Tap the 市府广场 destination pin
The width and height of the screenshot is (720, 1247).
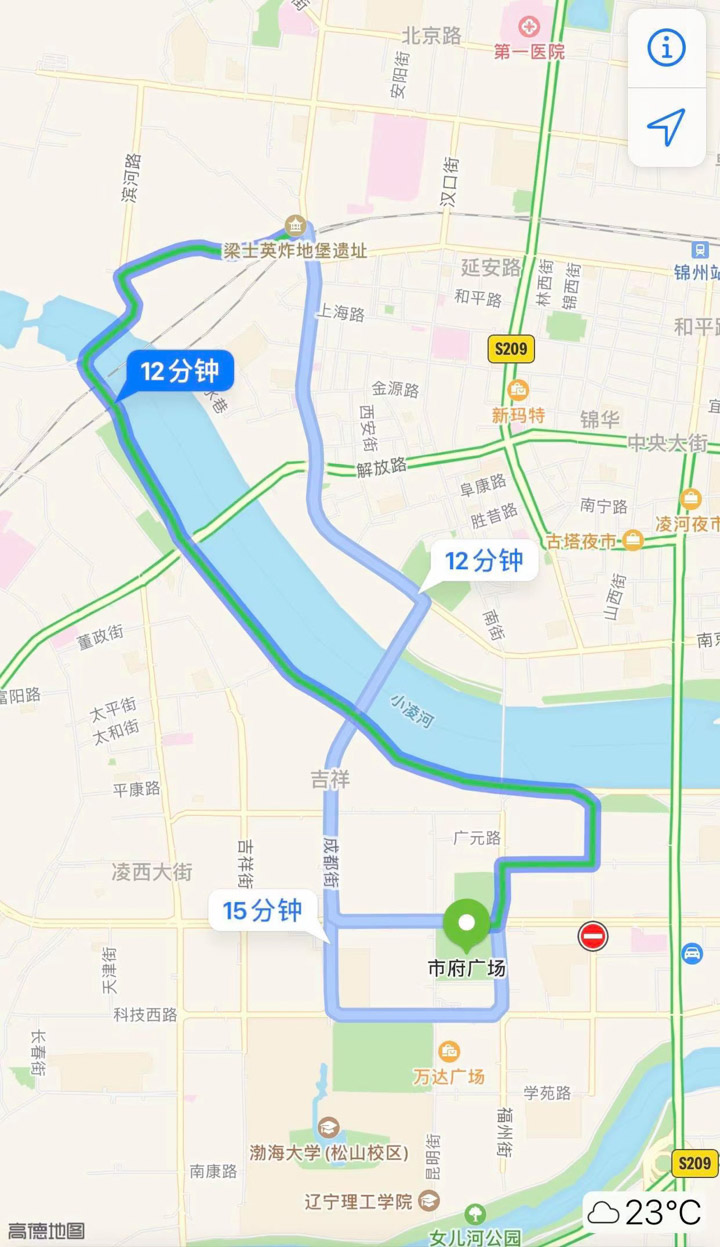tap(466, 926)
